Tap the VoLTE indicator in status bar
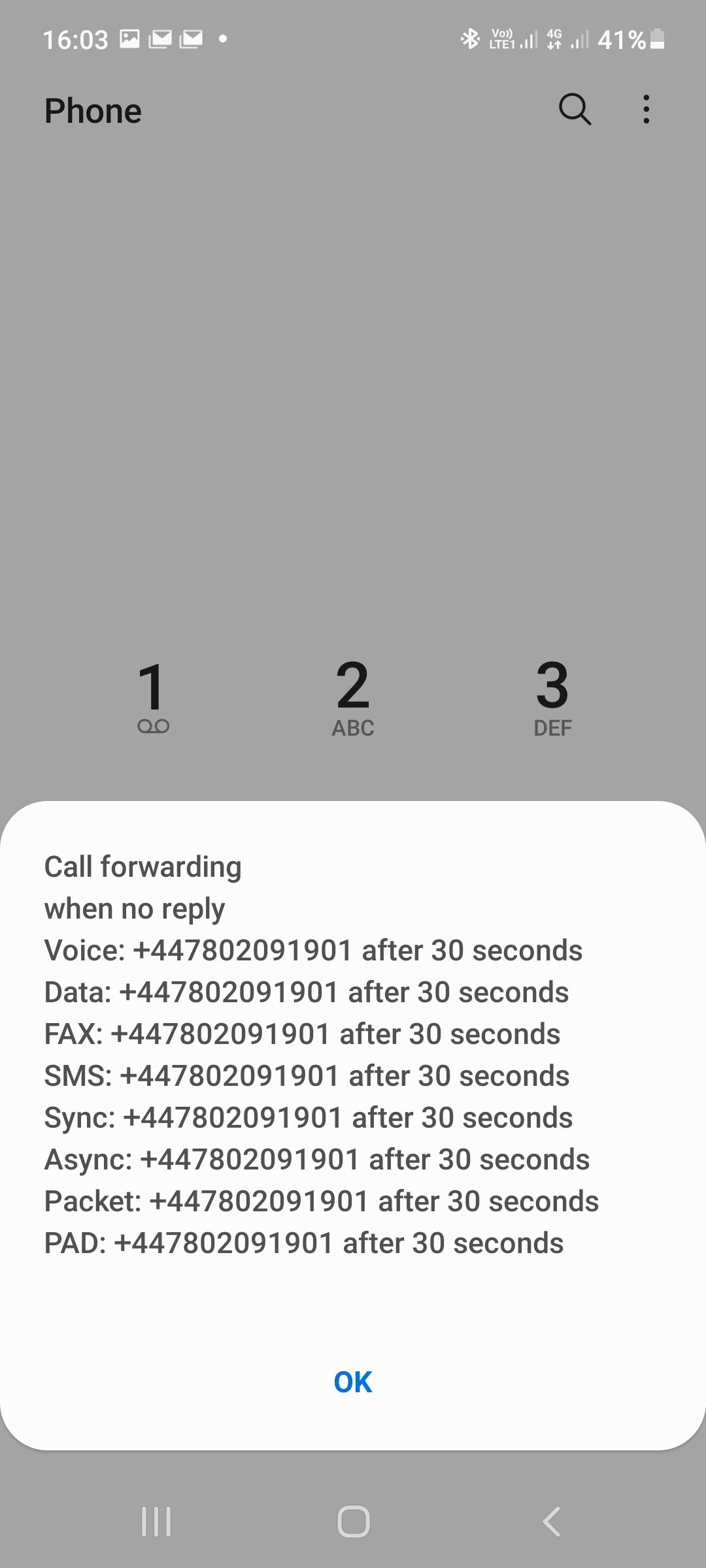 point(502,39)
